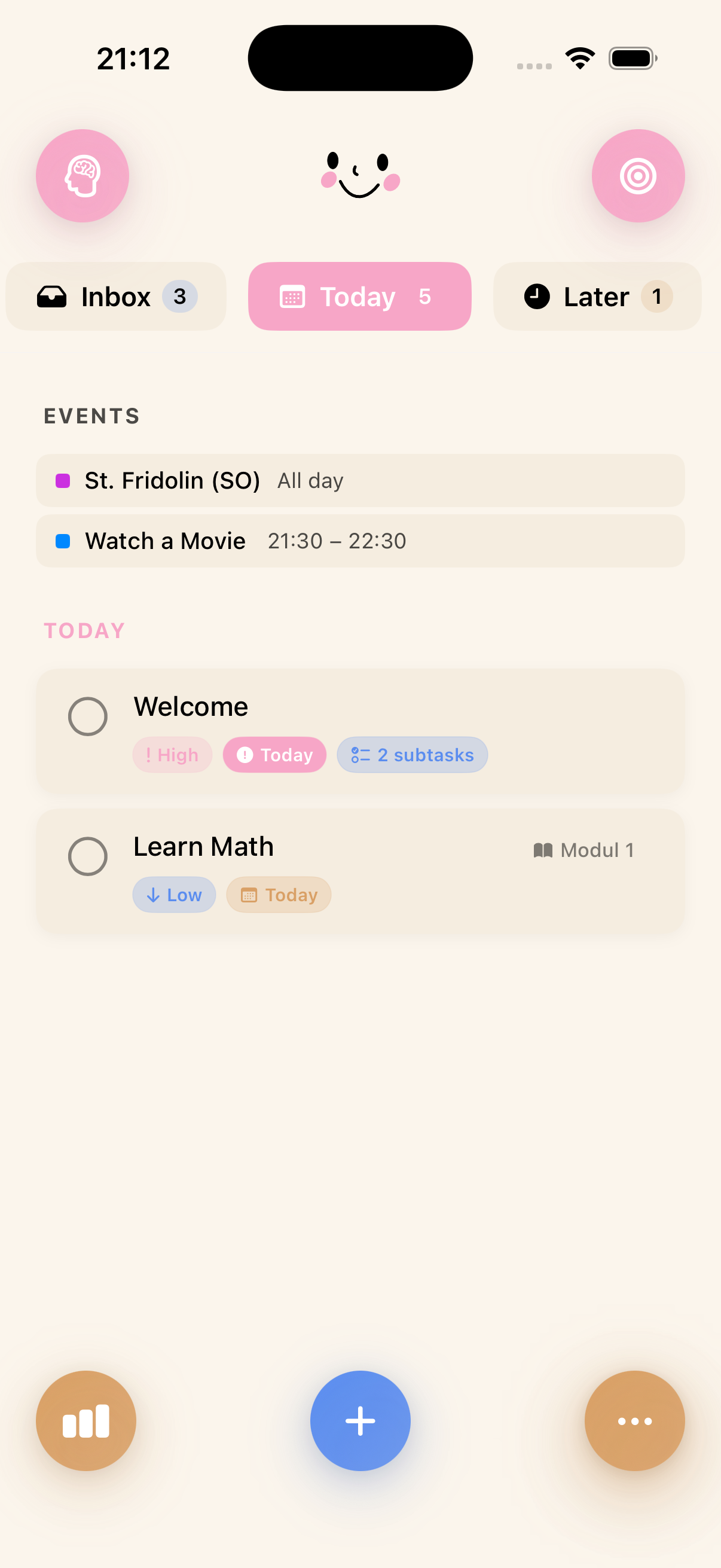Click the clock icon inside the Later tab

[537, 297]
